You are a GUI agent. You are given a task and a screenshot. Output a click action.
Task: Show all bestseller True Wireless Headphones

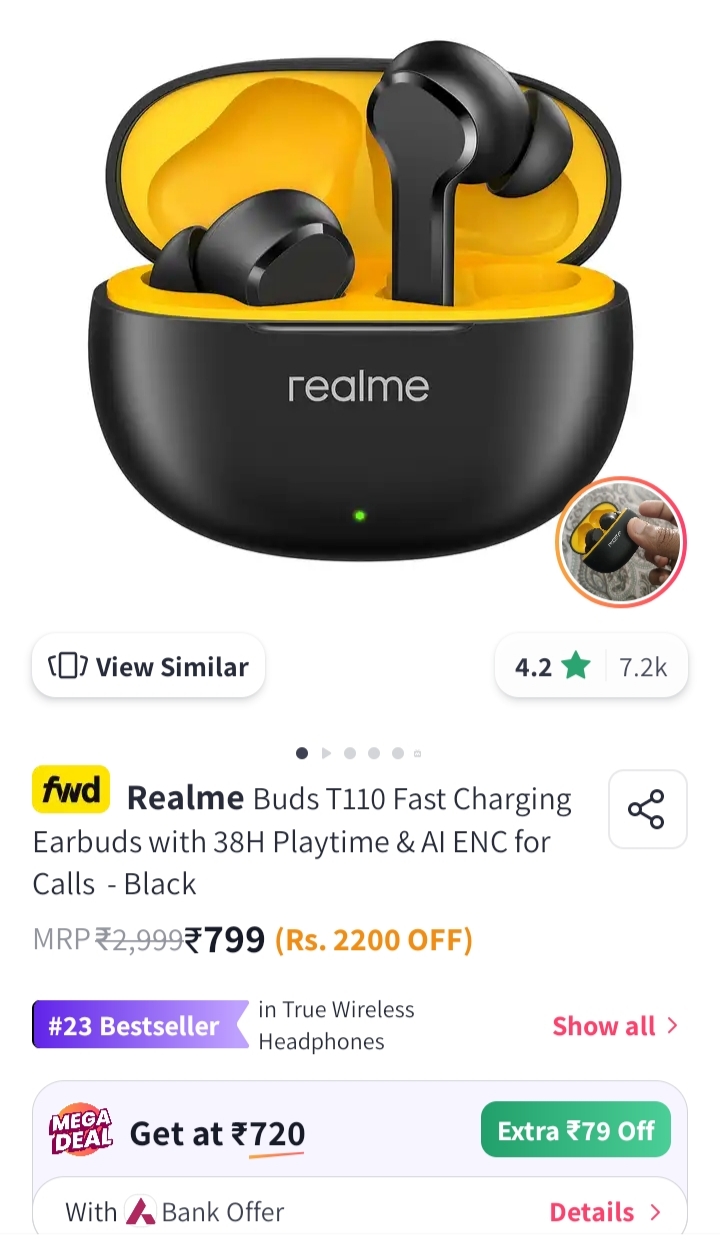615,1026
